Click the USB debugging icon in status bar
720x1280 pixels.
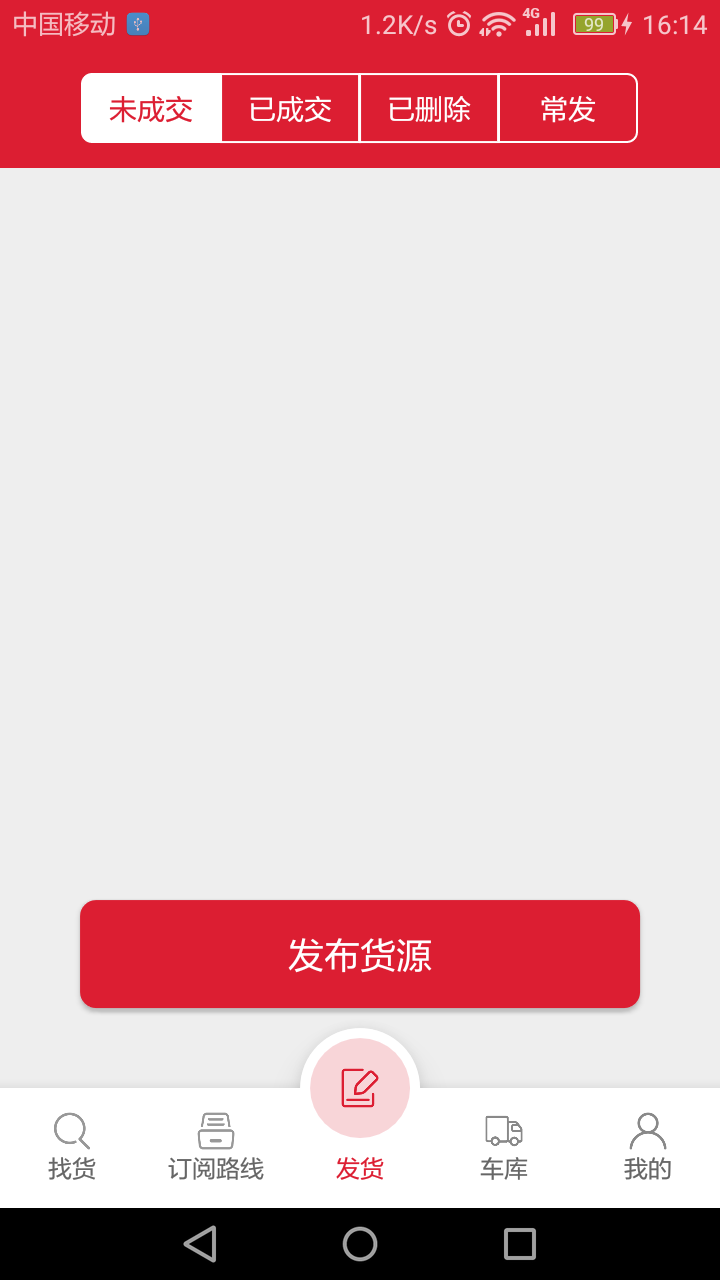[x=135, y=22]
